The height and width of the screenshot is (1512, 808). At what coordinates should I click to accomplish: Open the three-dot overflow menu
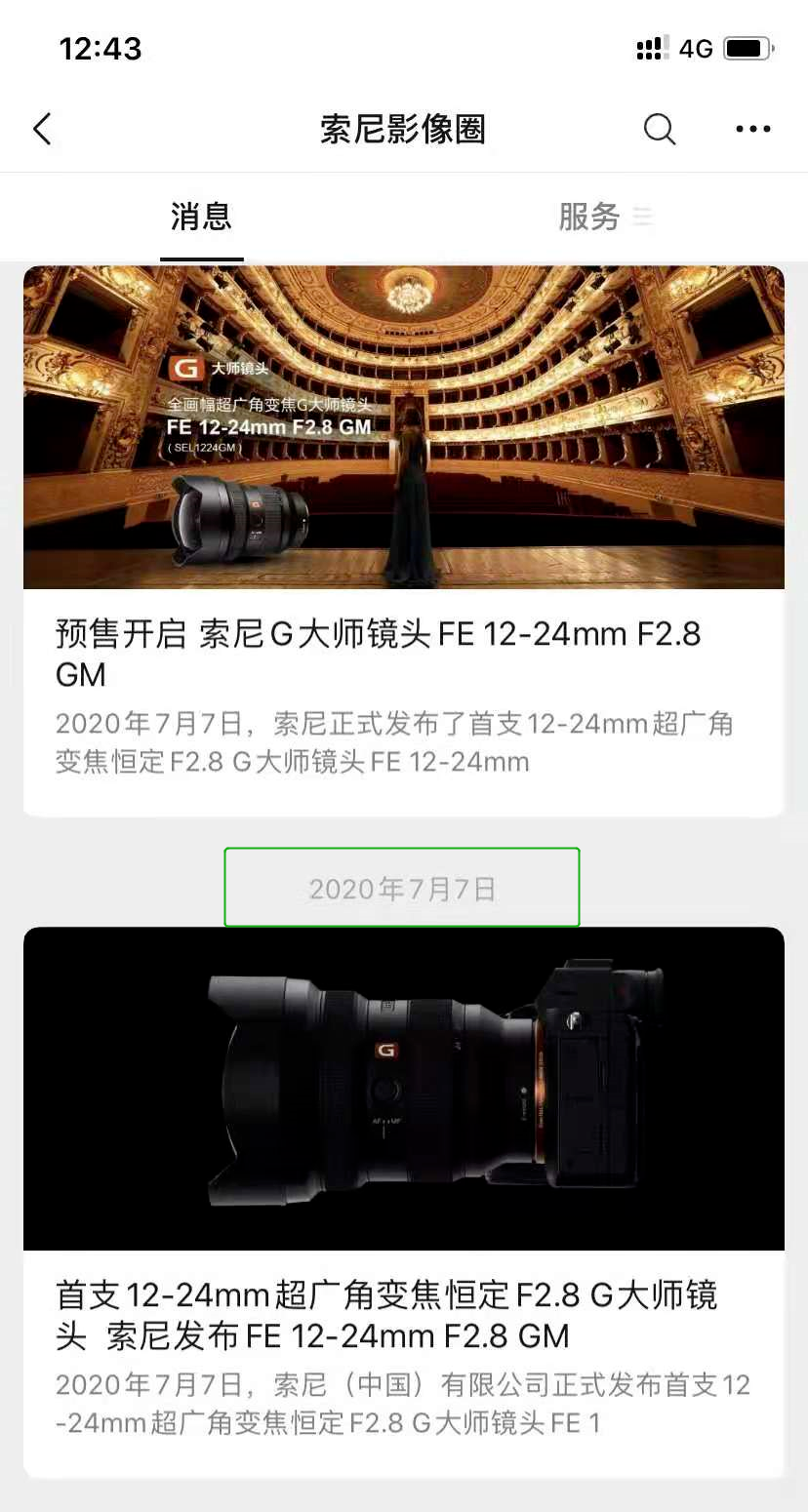pos(753,129)
